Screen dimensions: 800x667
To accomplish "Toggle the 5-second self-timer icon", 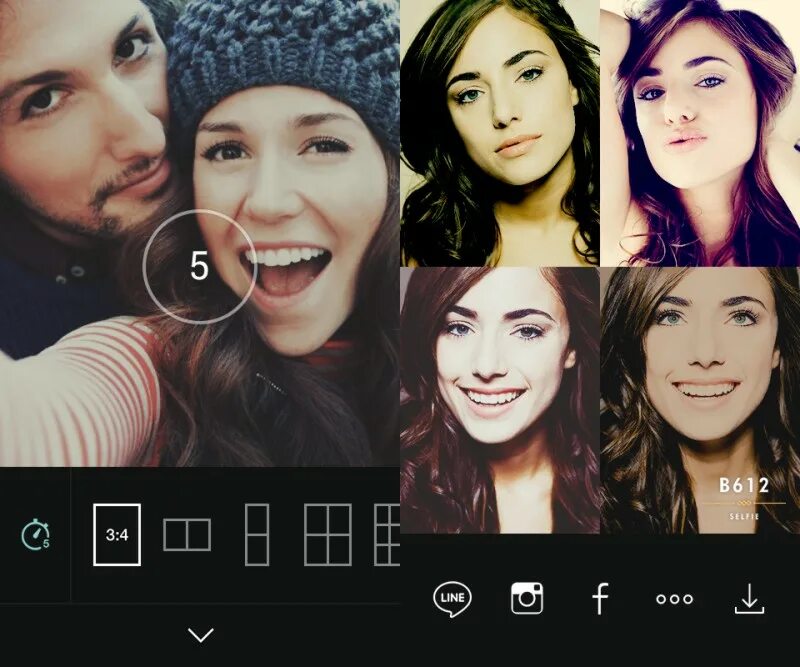I will click(x=35, y=535).
